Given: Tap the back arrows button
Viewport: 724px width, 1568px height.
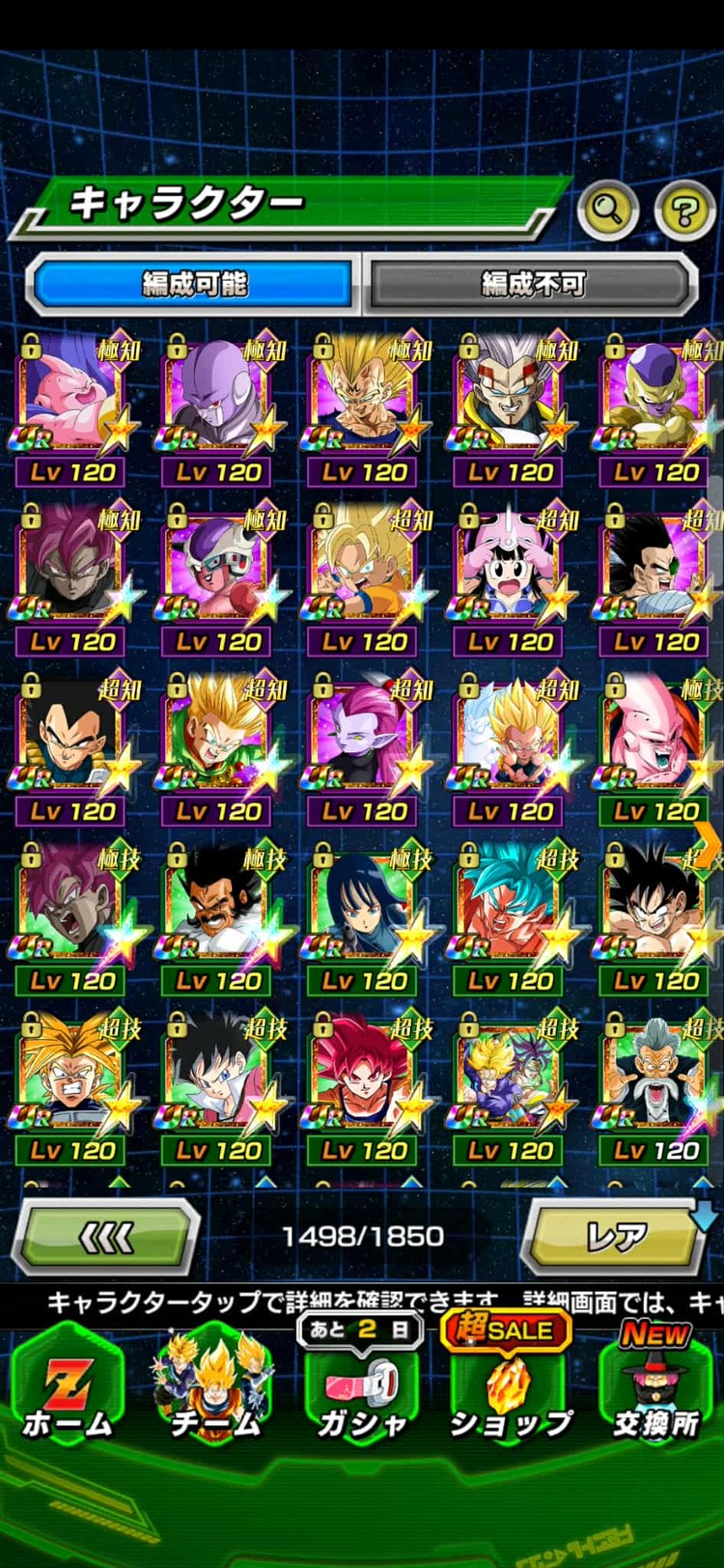Looking at the screenshot, I should click(106, 1237).
